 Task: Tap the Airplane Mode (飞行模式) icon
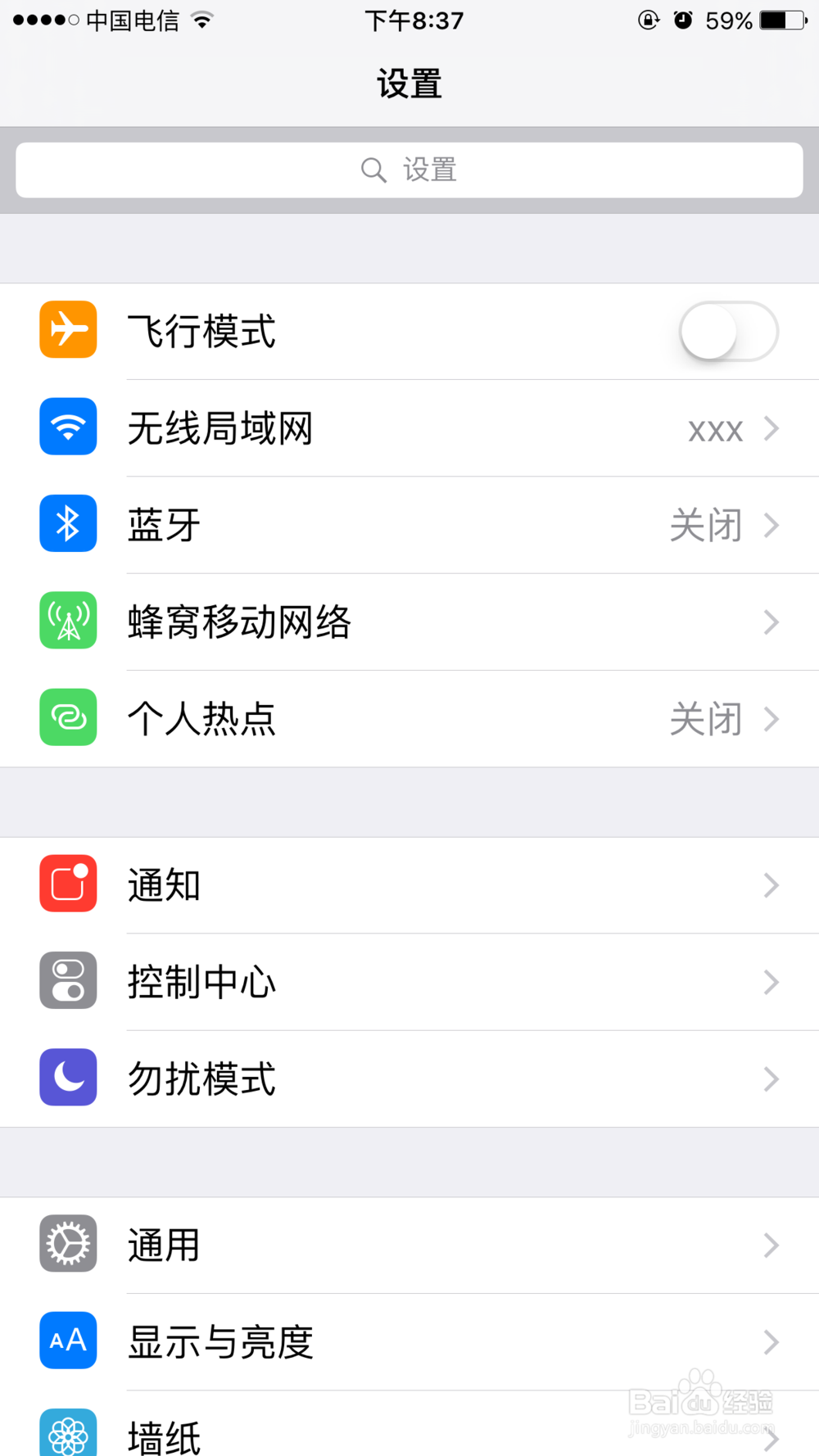point(68,330)
